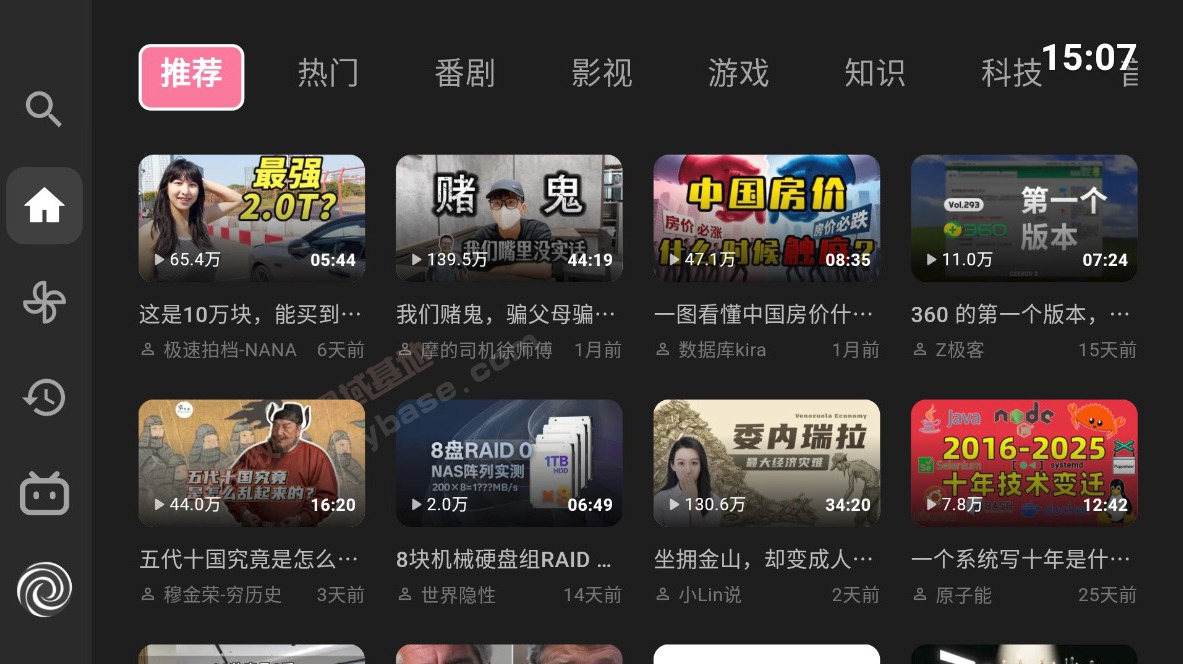Screen dimensions: 1183x664
Task: Play the 五代十国 video by 穆金荣-穷历史
Action: pyautogui.click(x=251, y=463)
